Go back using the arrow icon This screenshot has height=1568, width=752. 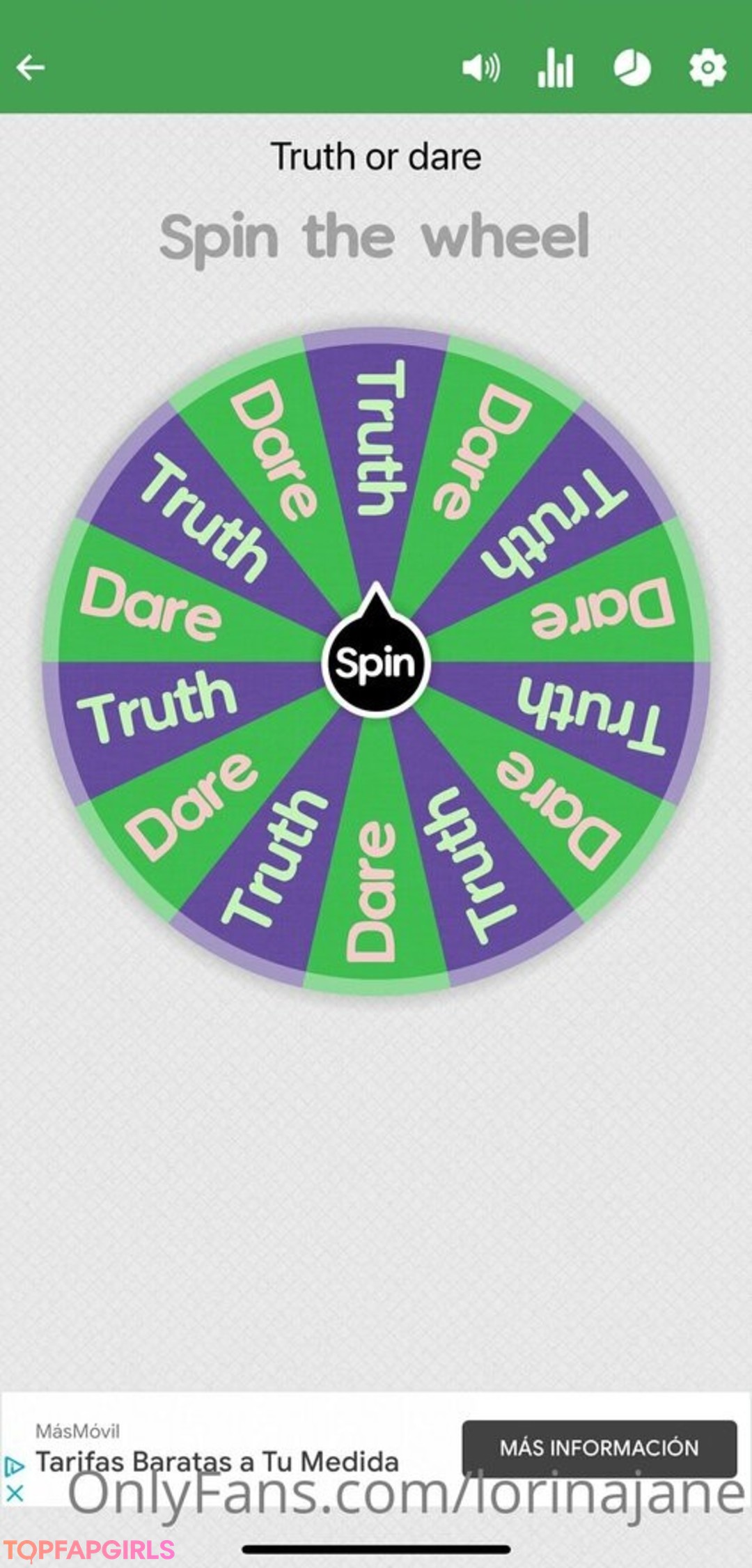31,68
